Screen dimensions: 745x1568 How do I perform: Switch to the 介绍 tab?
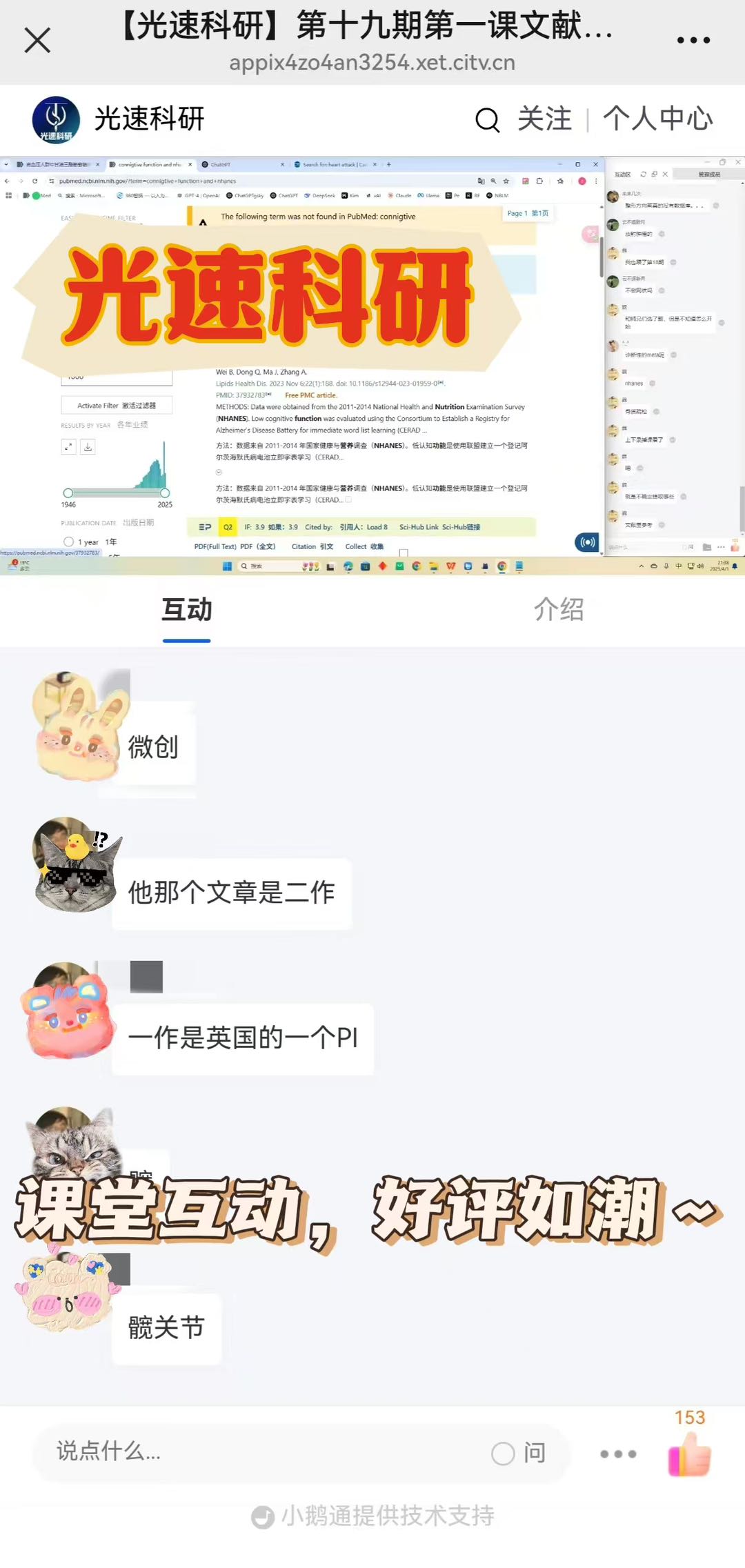559,610
